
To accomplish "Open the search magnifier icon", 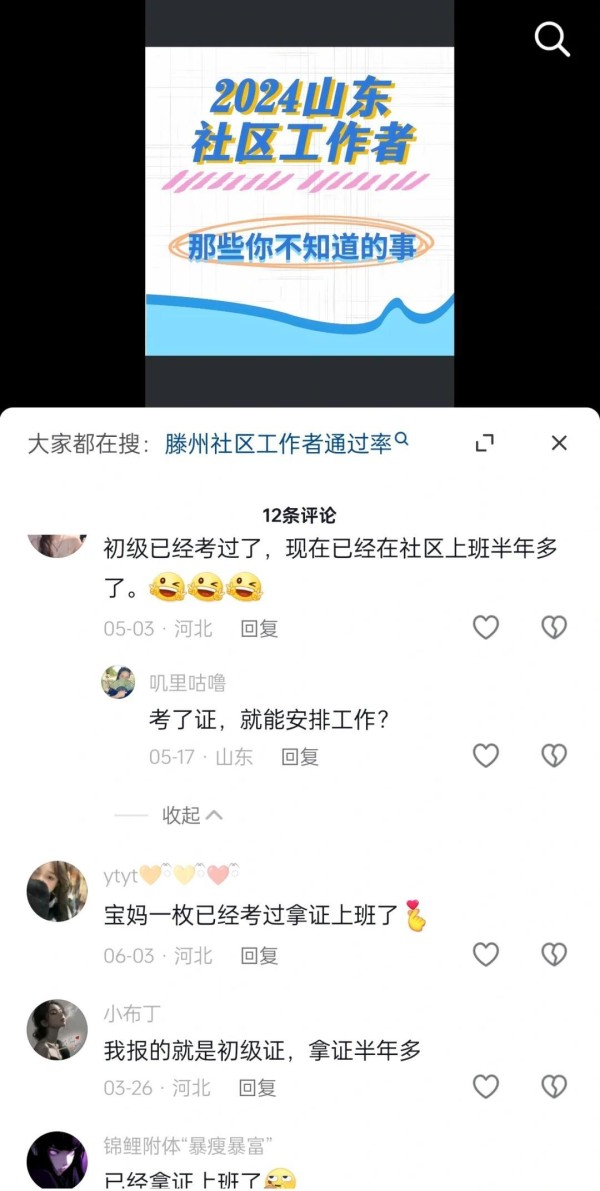I will pyautogui.click(x=551, y=40).
